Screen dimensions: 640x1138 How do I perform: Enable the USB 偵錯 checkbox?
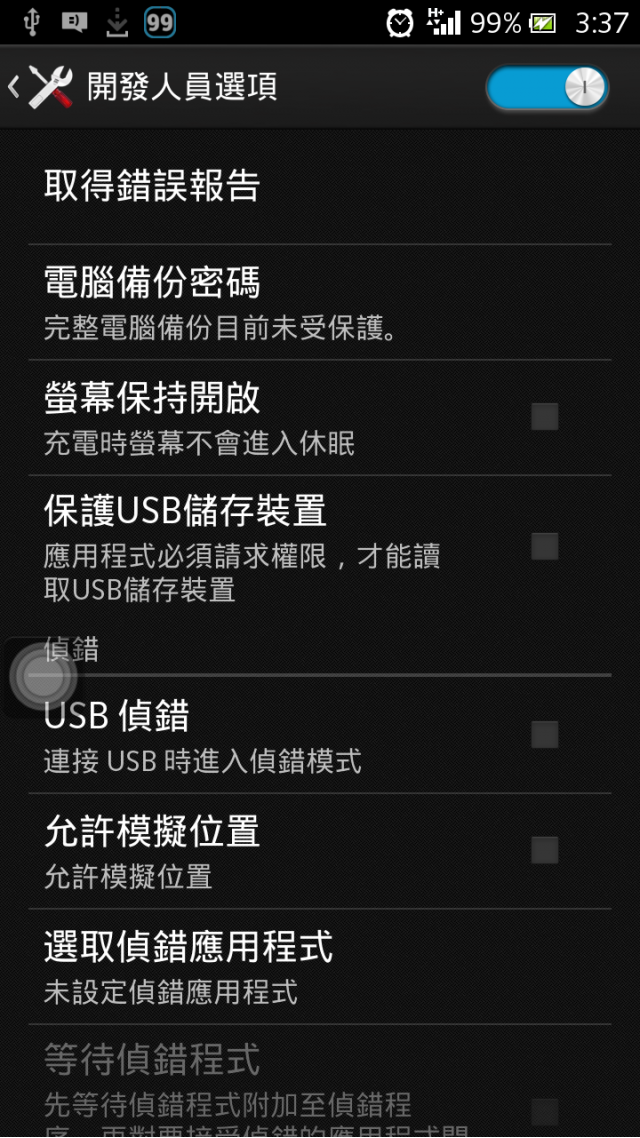coord(544,734)
